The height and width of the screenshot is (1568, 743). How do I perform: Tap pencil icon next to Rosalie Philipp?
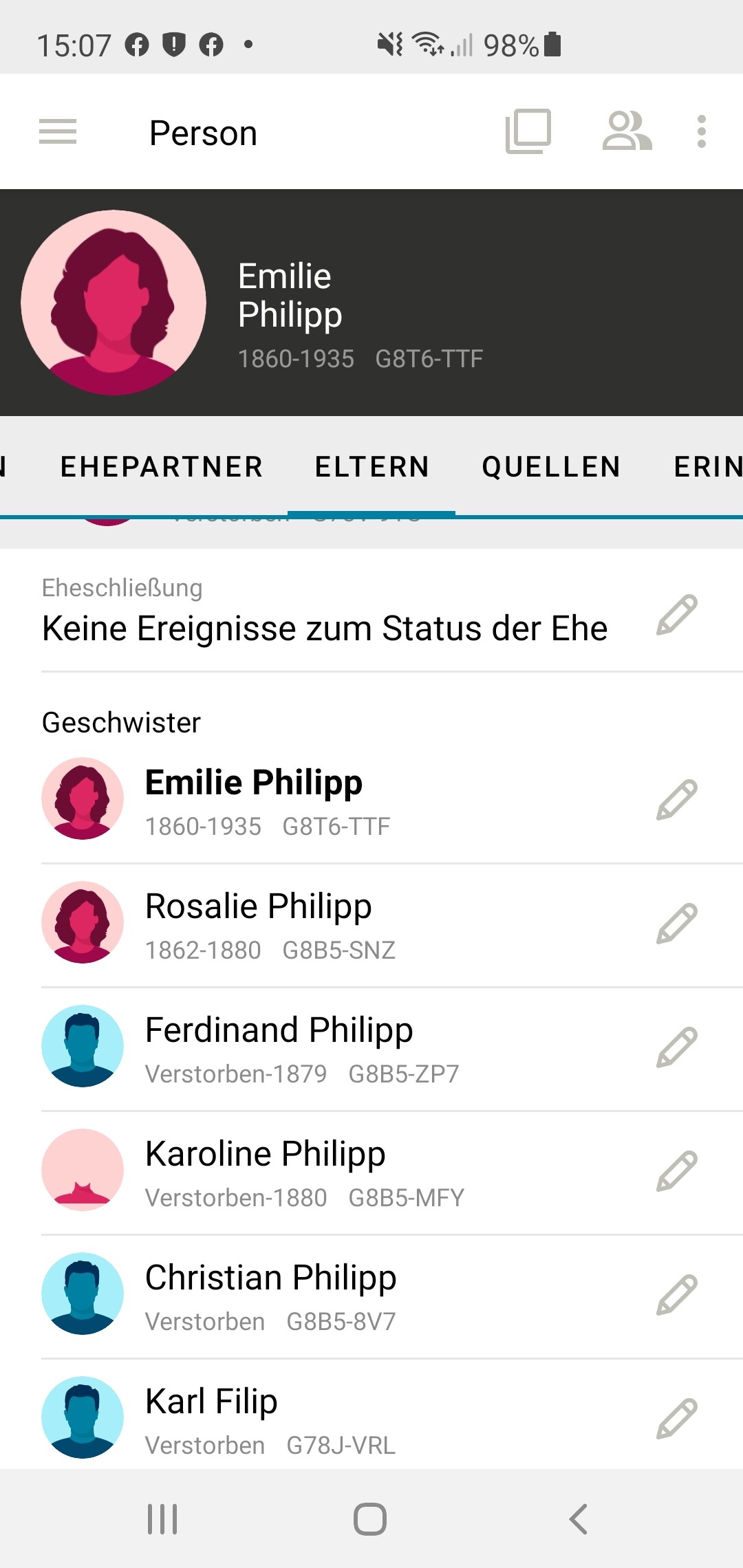pos(677,924)
